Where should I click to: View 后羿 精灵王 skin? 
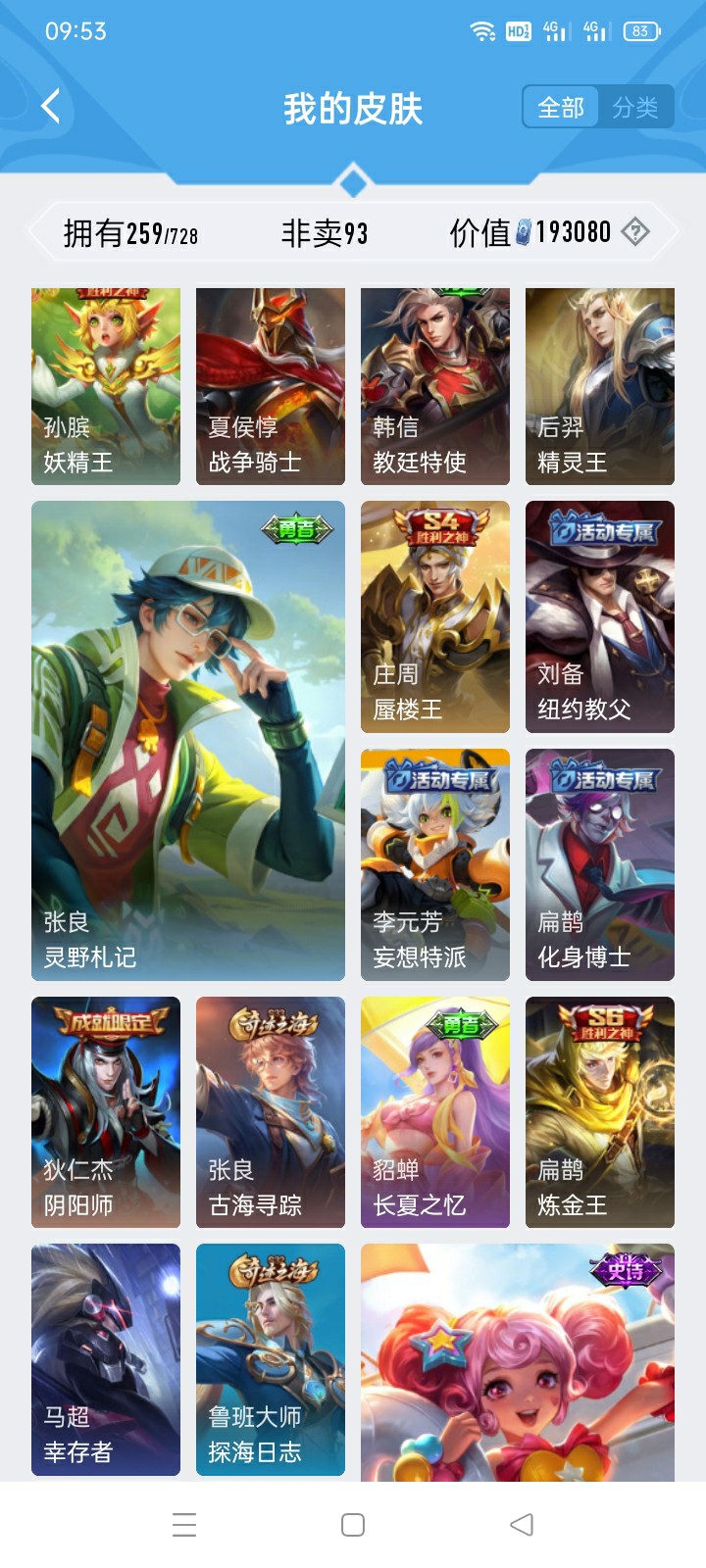pos(600,386)
